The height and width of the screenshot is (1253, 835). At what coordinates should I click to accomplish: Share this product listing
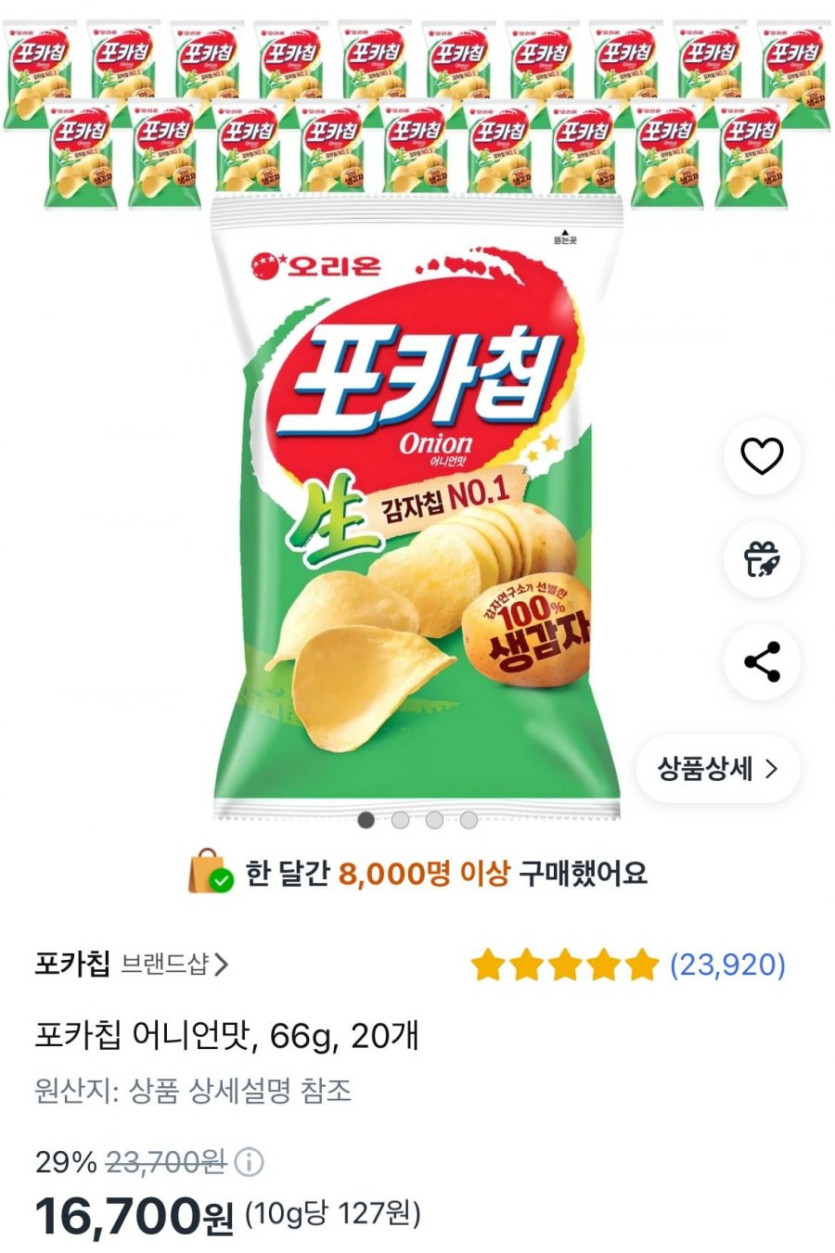pos(762,662)
